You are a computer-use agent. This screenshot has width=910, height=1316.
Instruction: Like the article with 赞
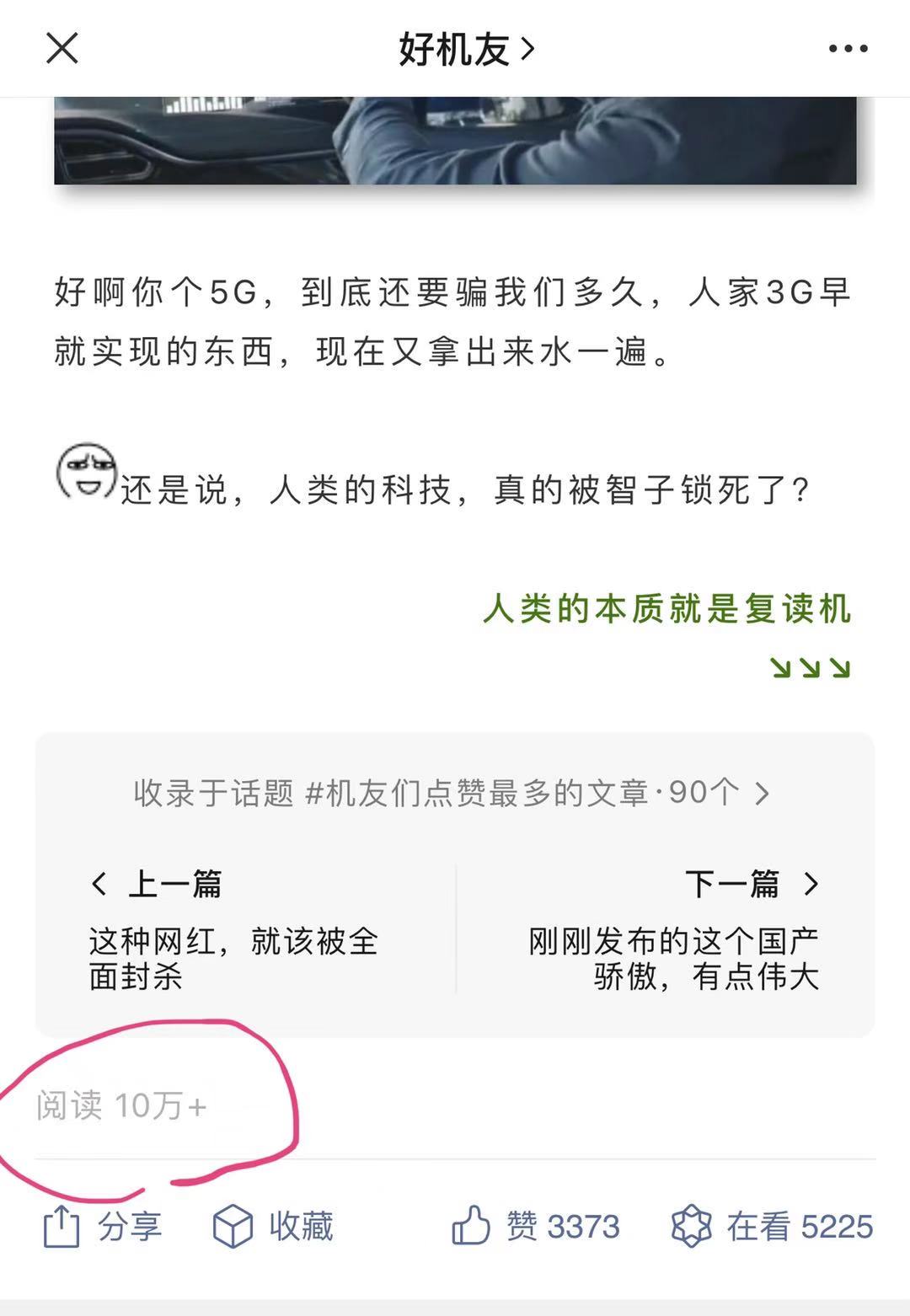click(536, 1226)
